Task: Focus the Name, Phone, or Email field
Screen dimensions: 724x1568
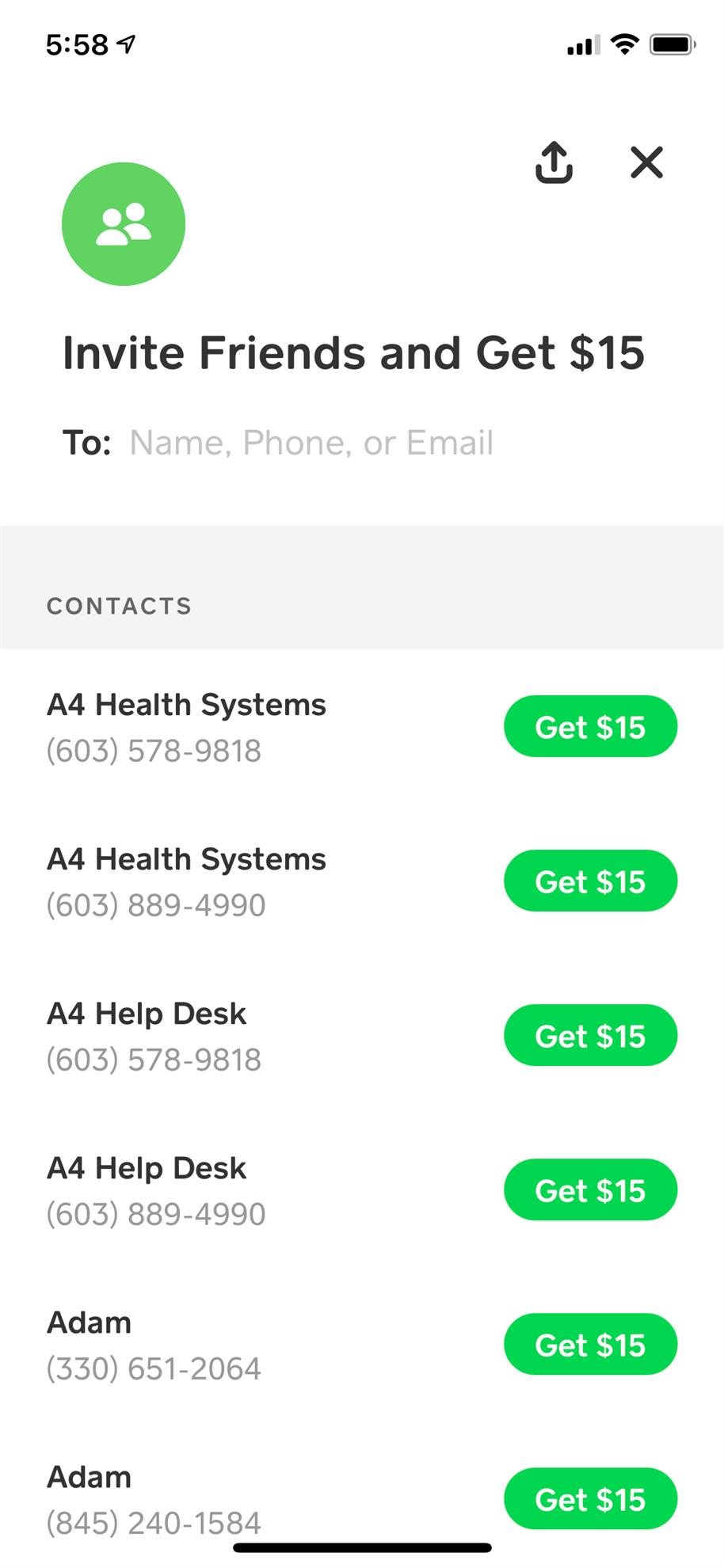Action: pyautogui.click(x=311, y=443)
